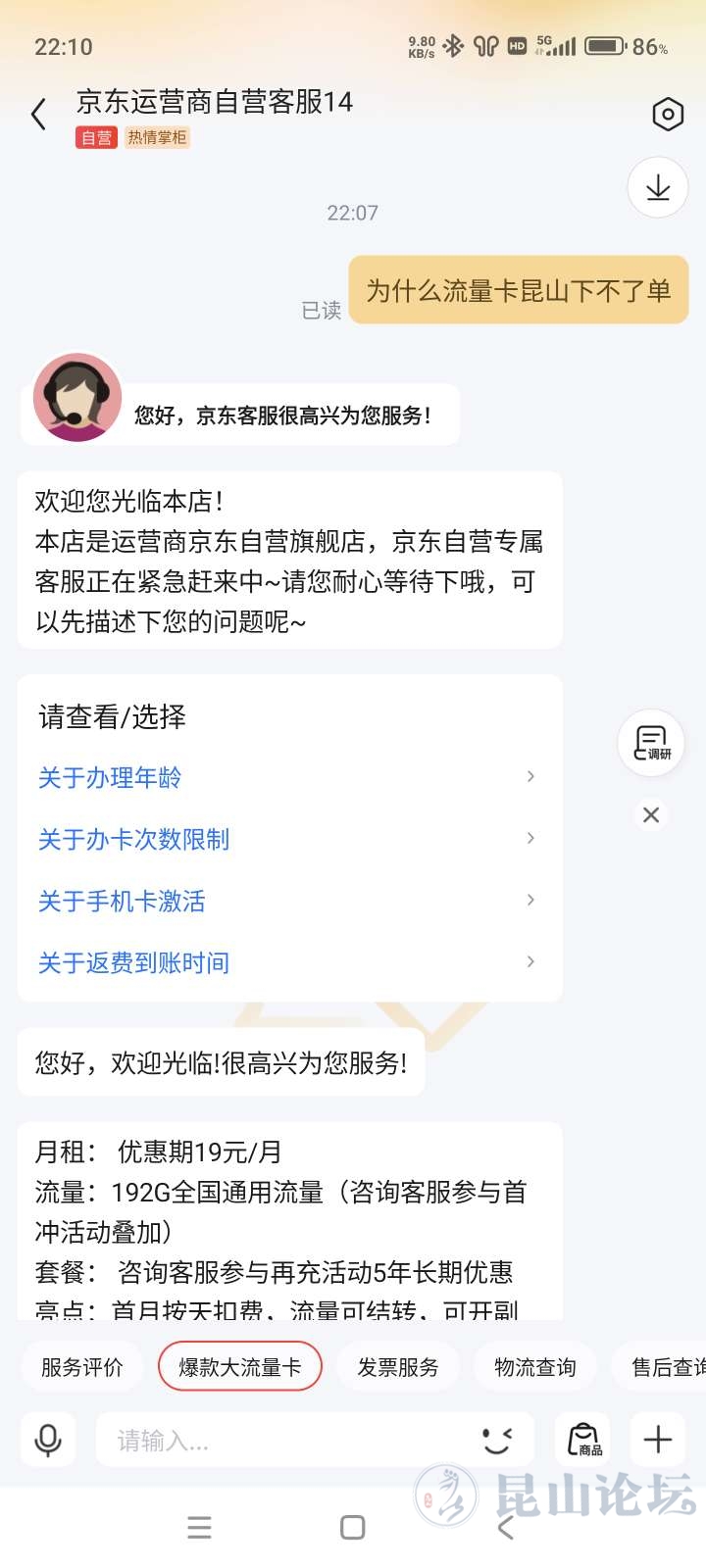View 关于返费到账时间 answer
The image size is (706, 1568).
click(x=133, y=962)
